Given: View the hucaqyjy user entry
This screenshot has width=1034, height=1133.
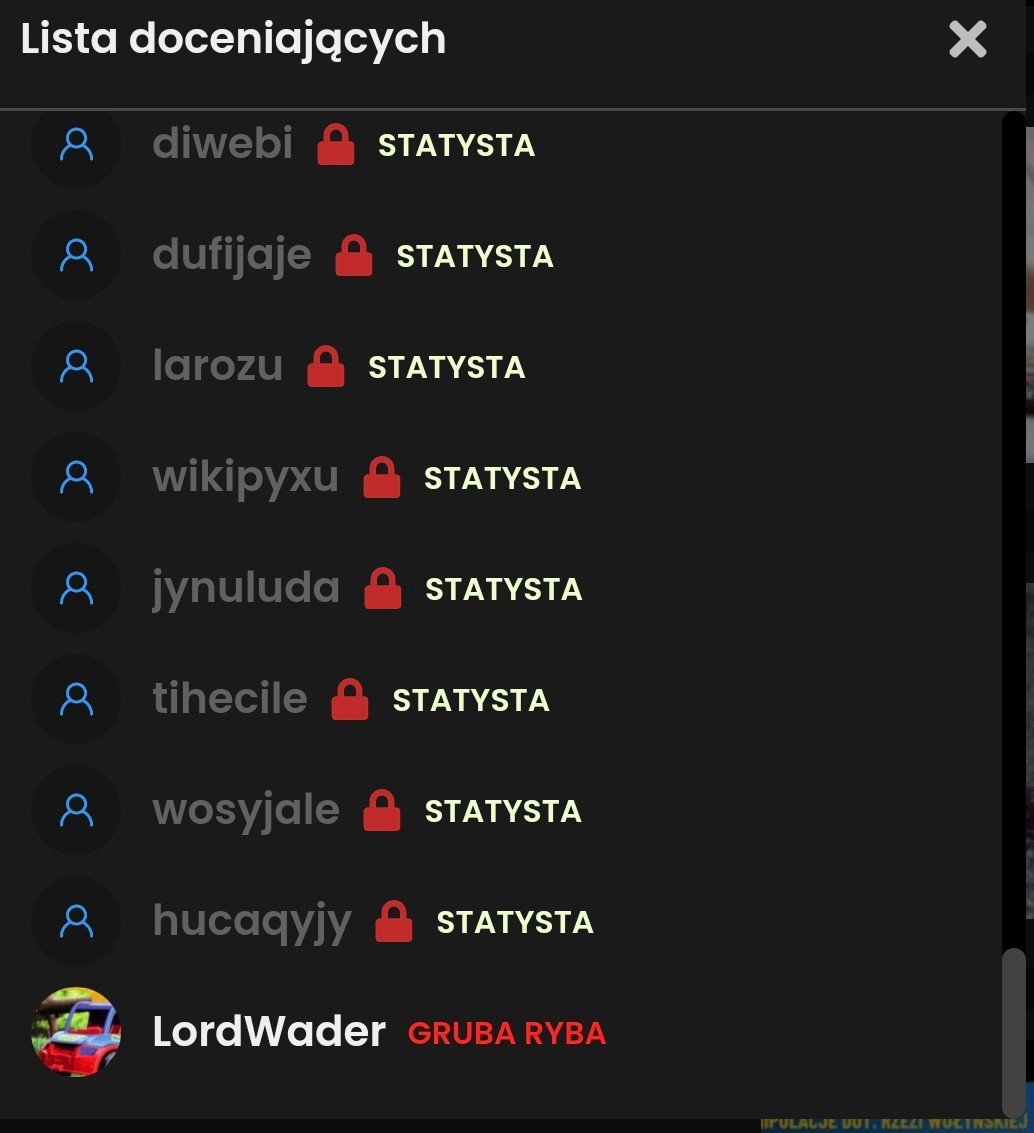Looking at the screenshot, I should coord(251,922).
